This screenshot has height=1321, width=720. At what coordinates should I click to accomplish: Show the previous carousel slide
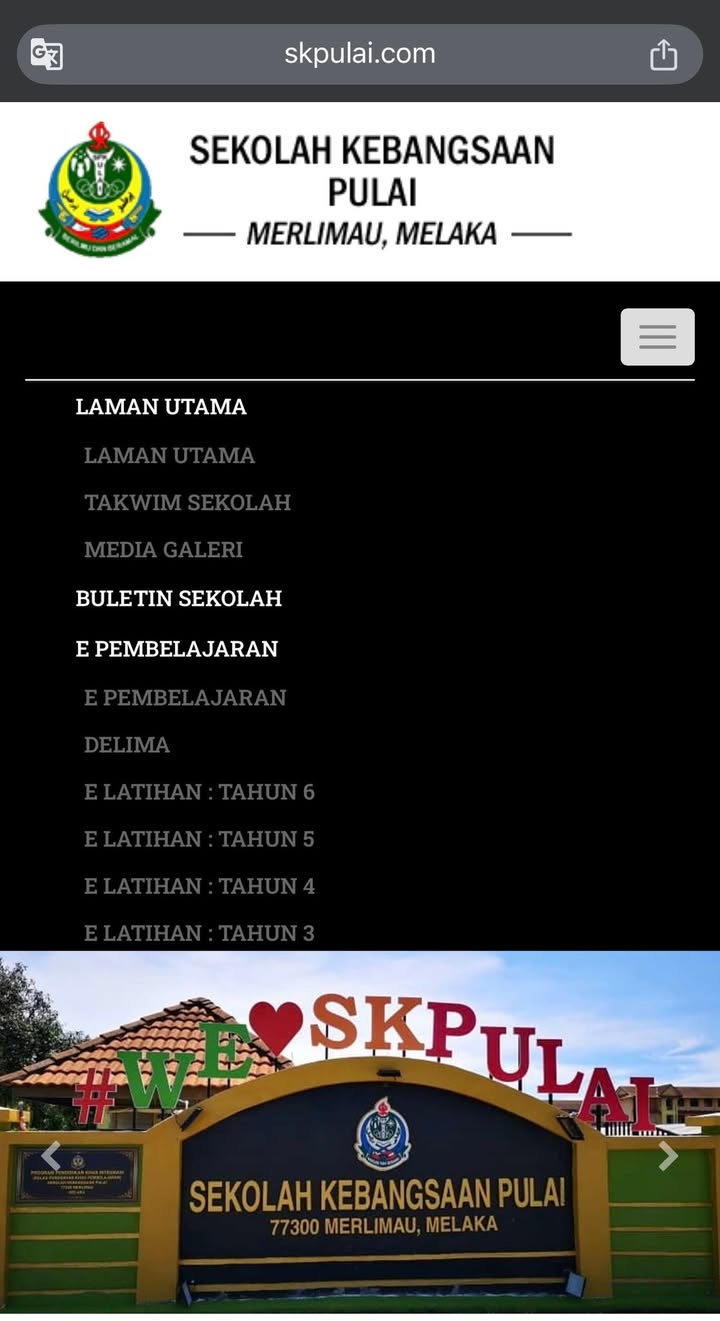[x=50, y=1156]
